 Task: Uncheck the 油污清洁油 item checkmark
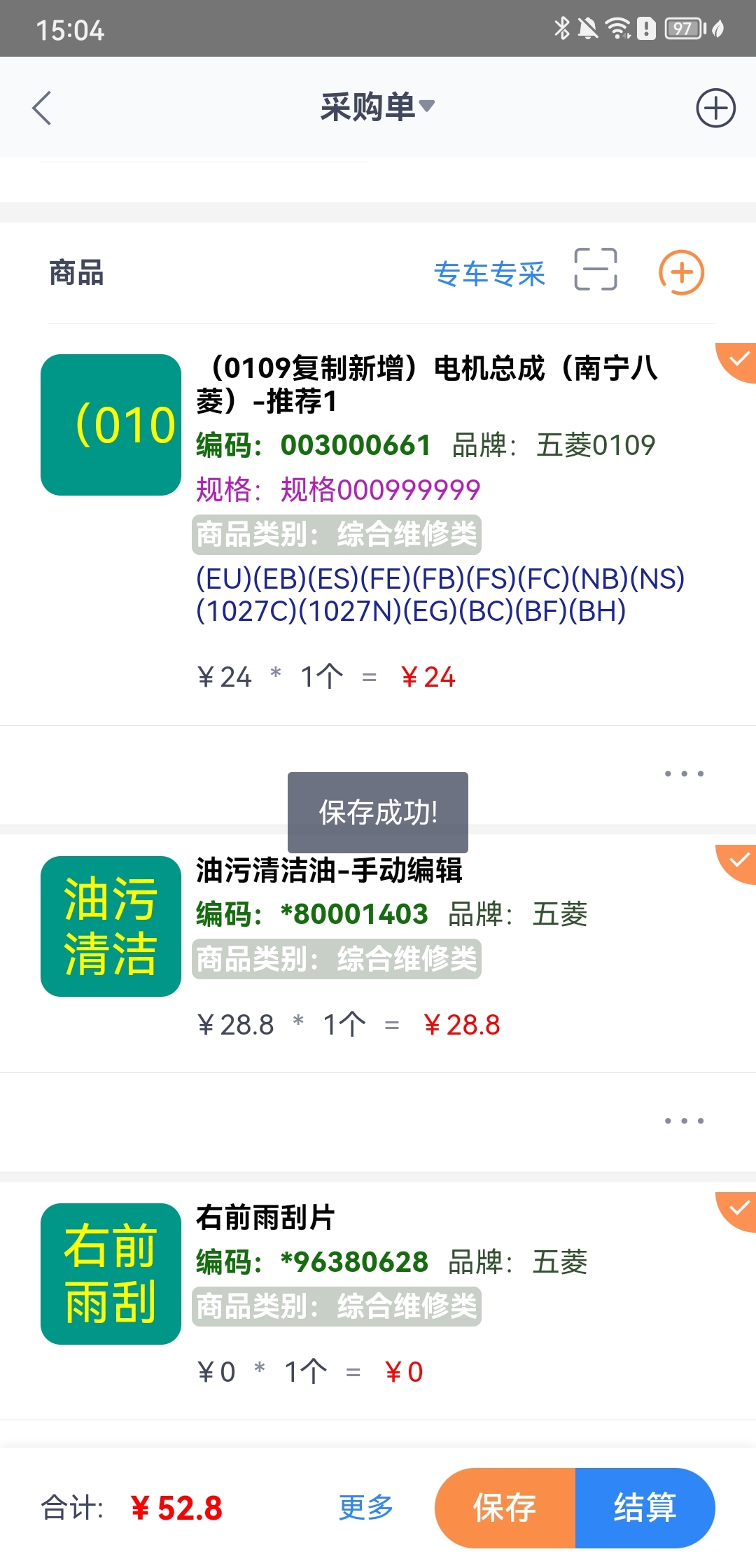coord(738,861)
